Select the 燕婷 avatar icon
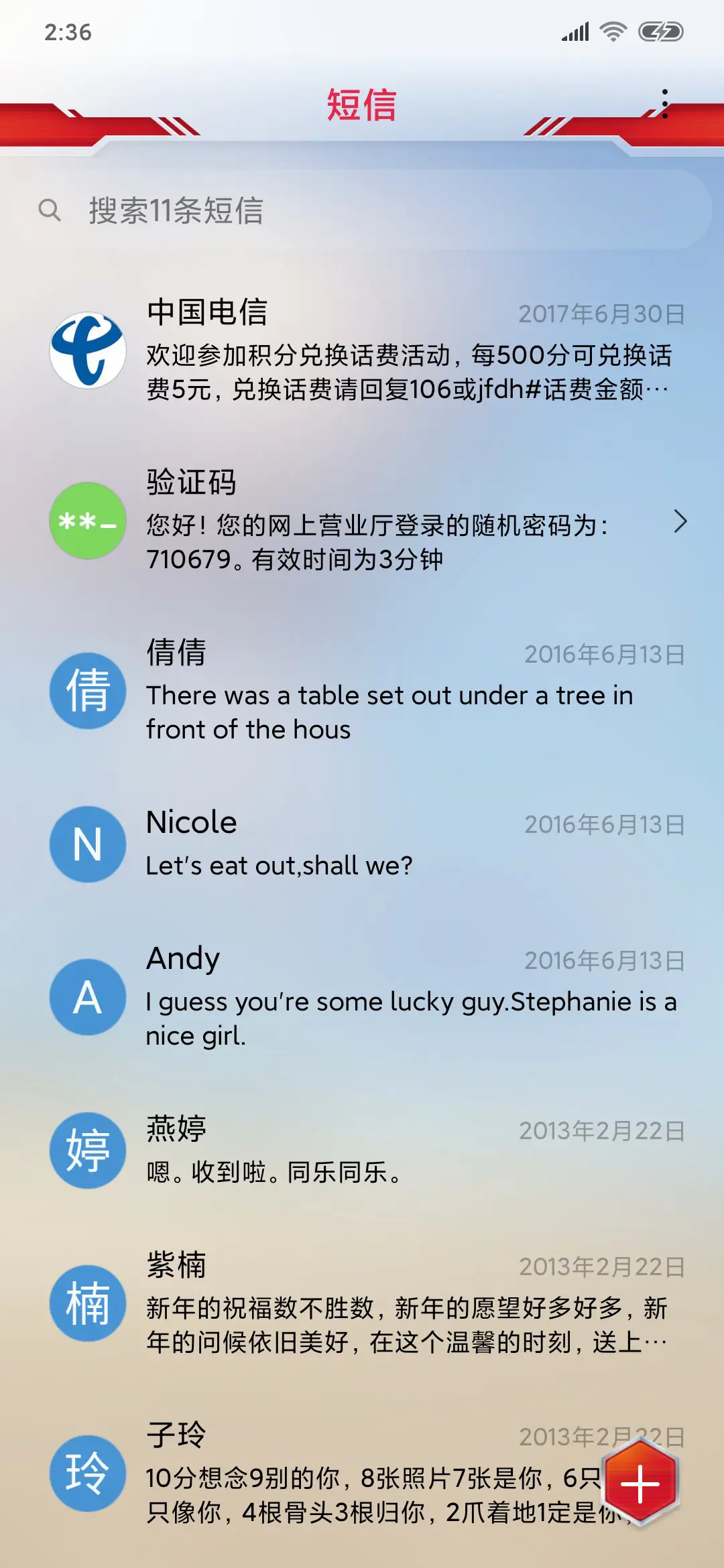724x1568 pixels. [x=87, y=1150]
